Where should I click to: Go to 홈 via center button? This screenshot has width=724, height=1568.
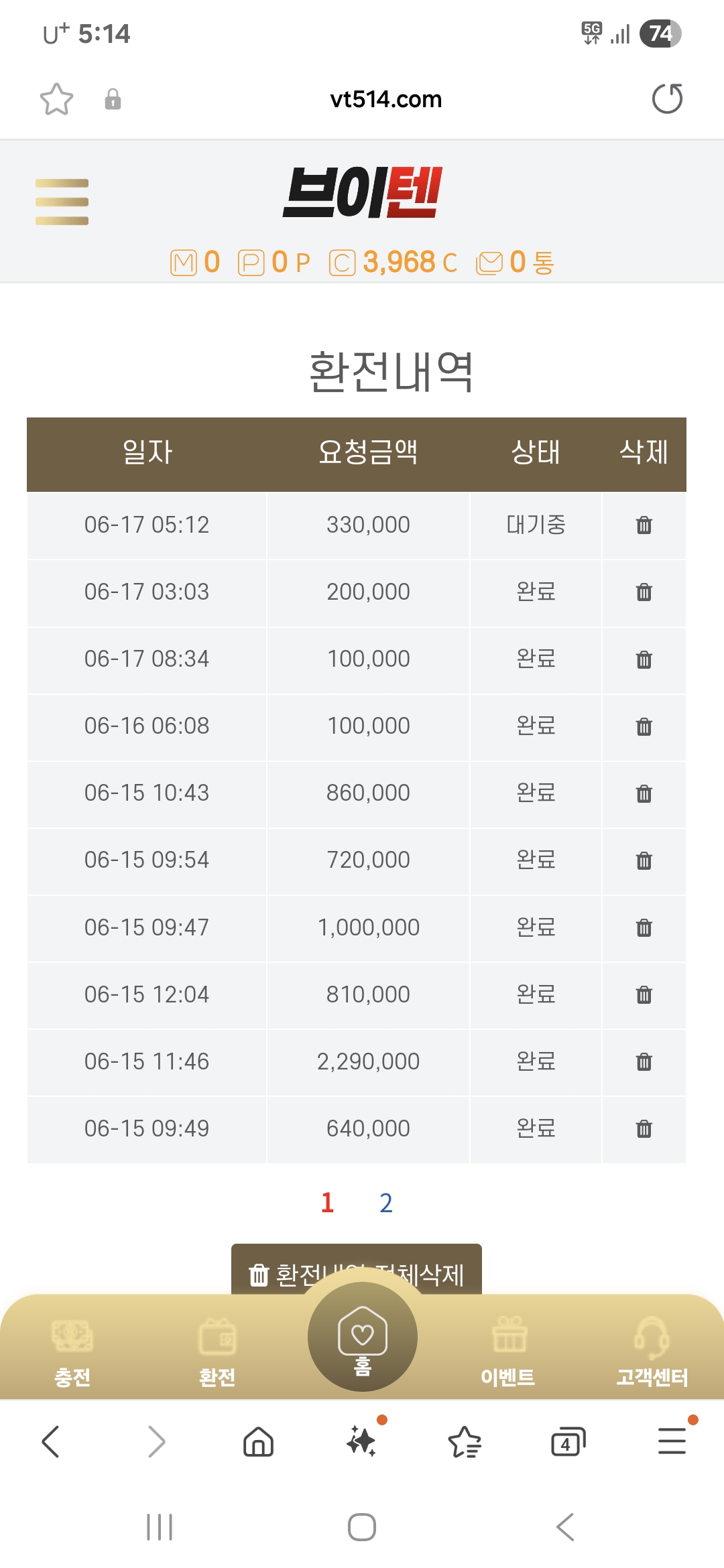pos(362,1337)
